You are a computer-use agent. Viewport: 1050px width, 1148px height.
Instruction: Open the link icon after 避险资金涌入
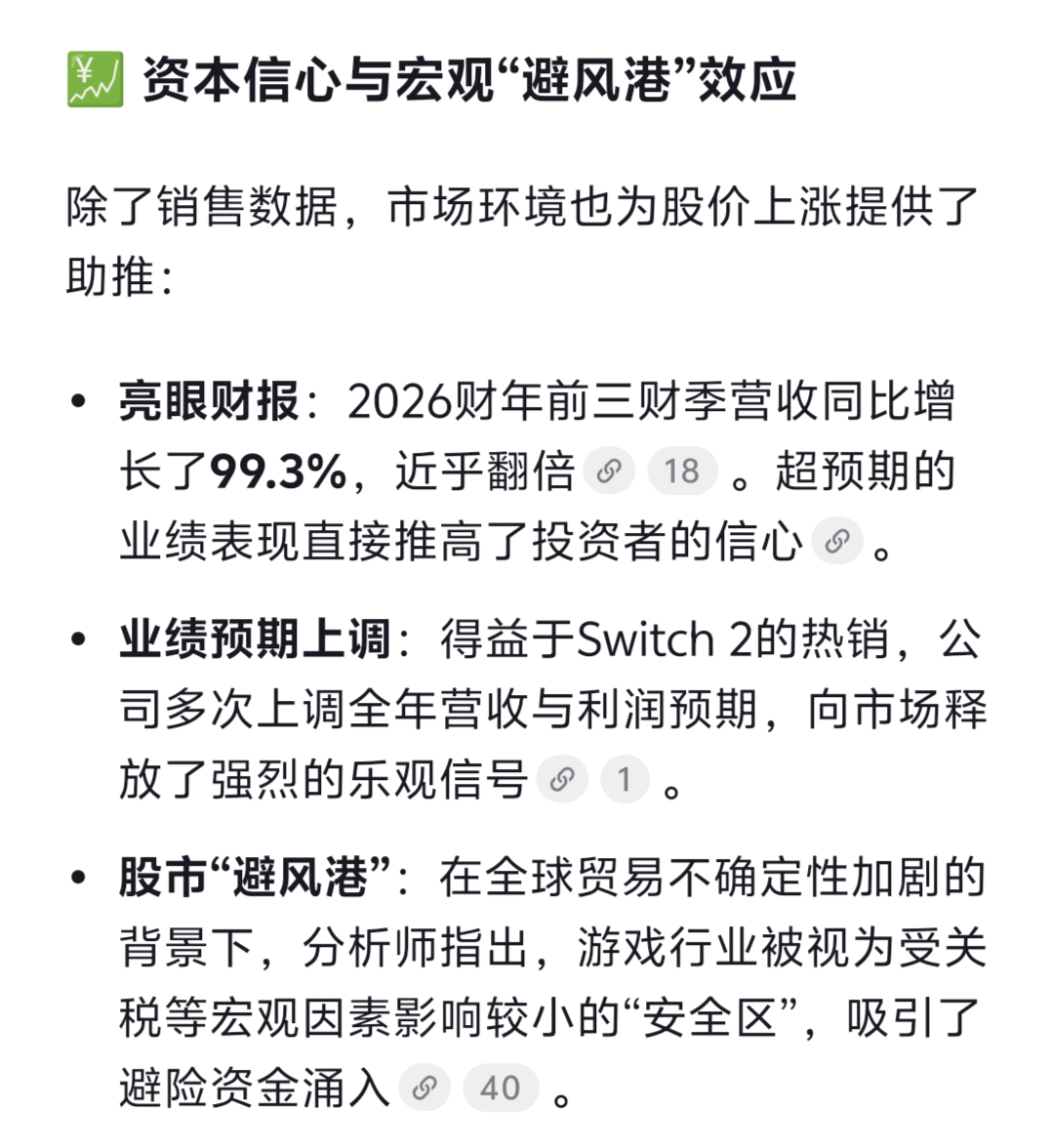pos(424,1087)
